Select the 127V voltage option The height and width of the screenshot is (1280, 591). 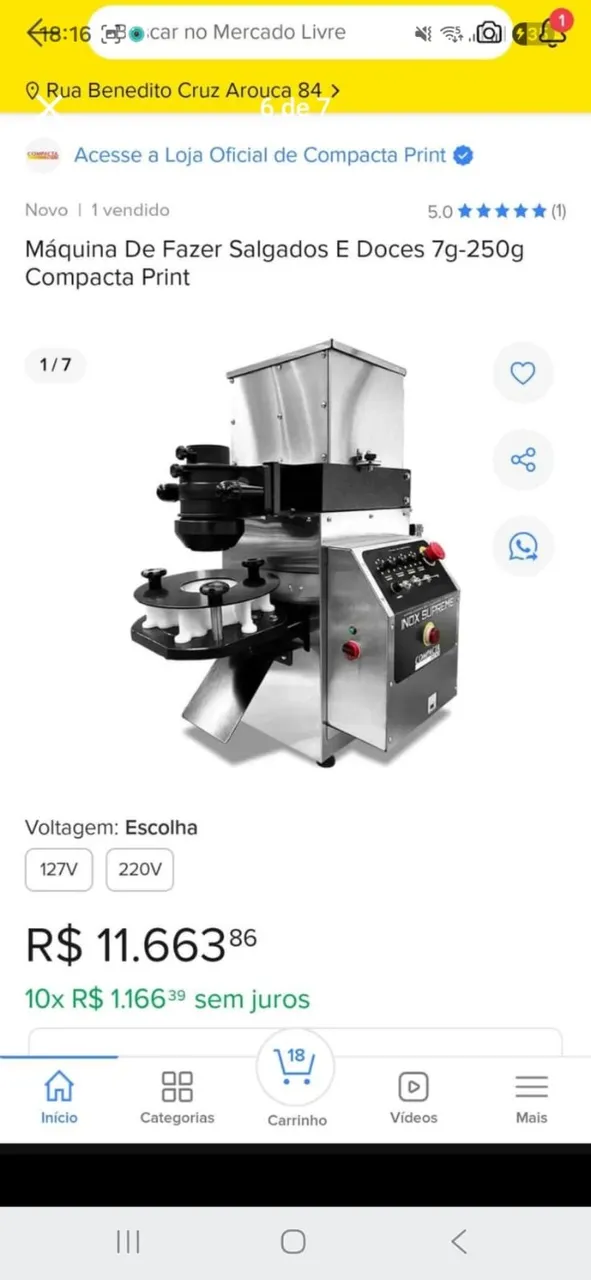click(59, 869)
